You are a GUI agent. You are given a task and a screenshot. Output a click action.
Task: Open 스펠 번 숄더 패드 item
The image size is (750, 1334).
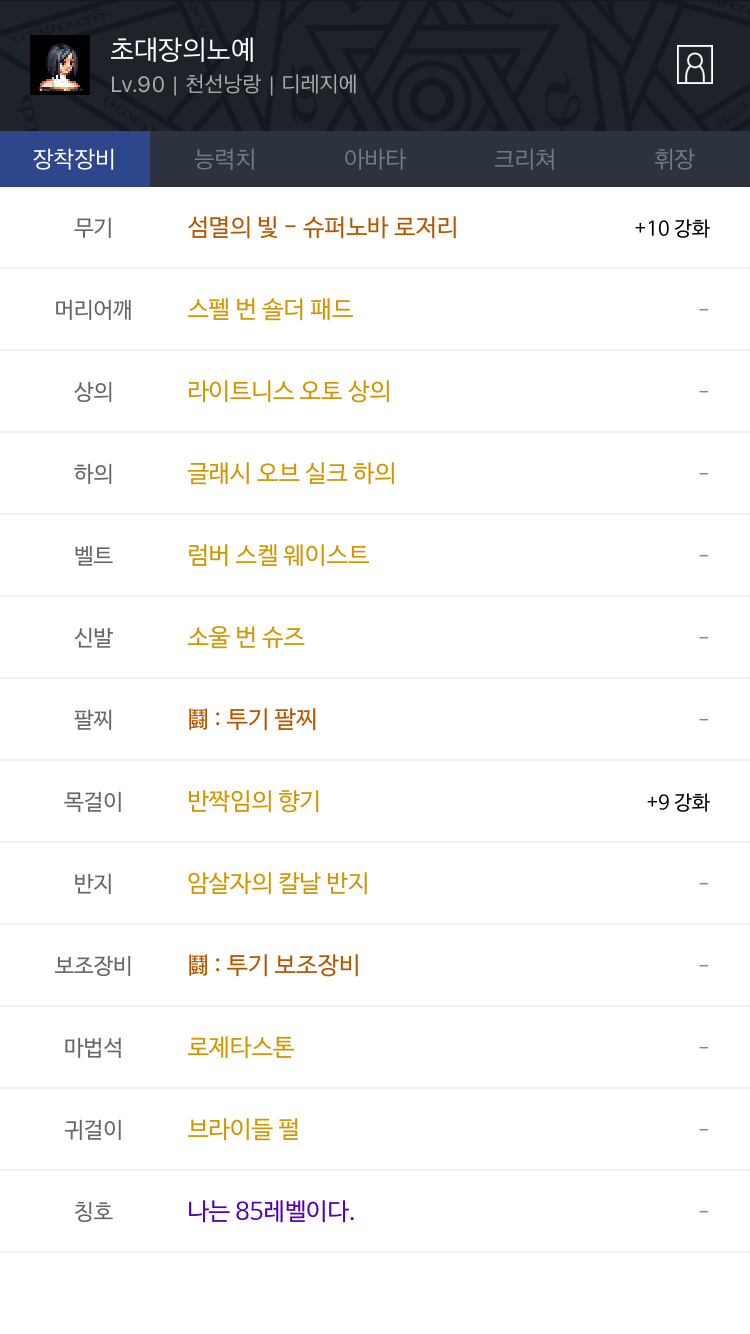click(x=270, y=309)
